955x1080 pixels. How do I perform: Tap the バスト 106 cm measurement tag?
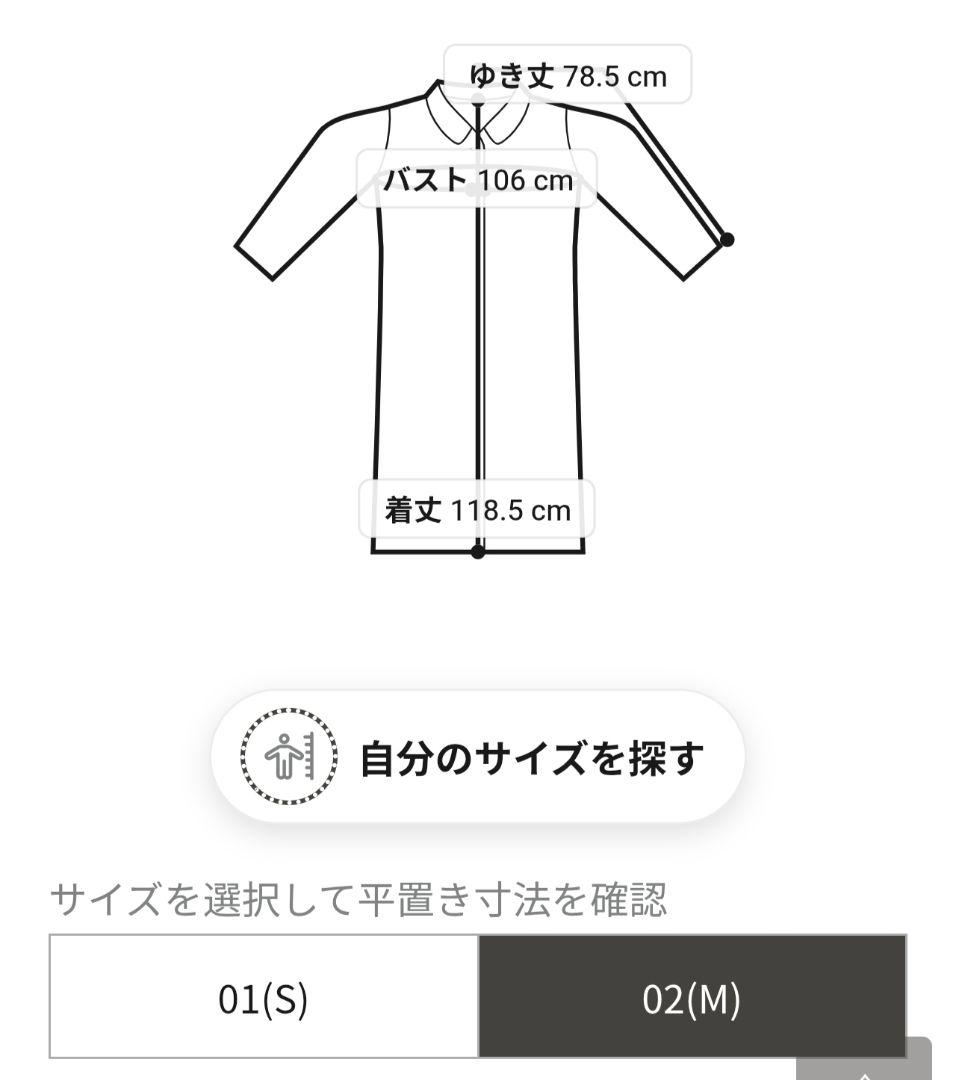click(x=479, y=180)
